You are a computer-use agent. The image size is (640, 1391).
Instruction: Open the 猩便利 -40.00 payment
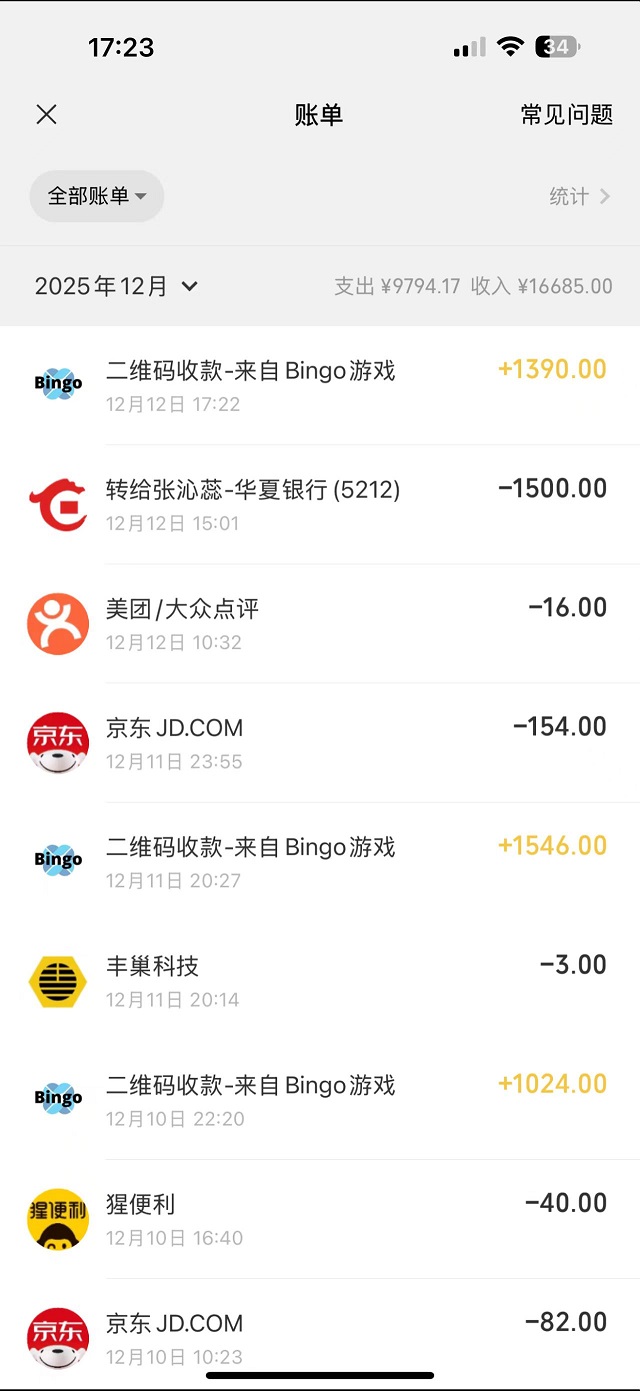320,1218
